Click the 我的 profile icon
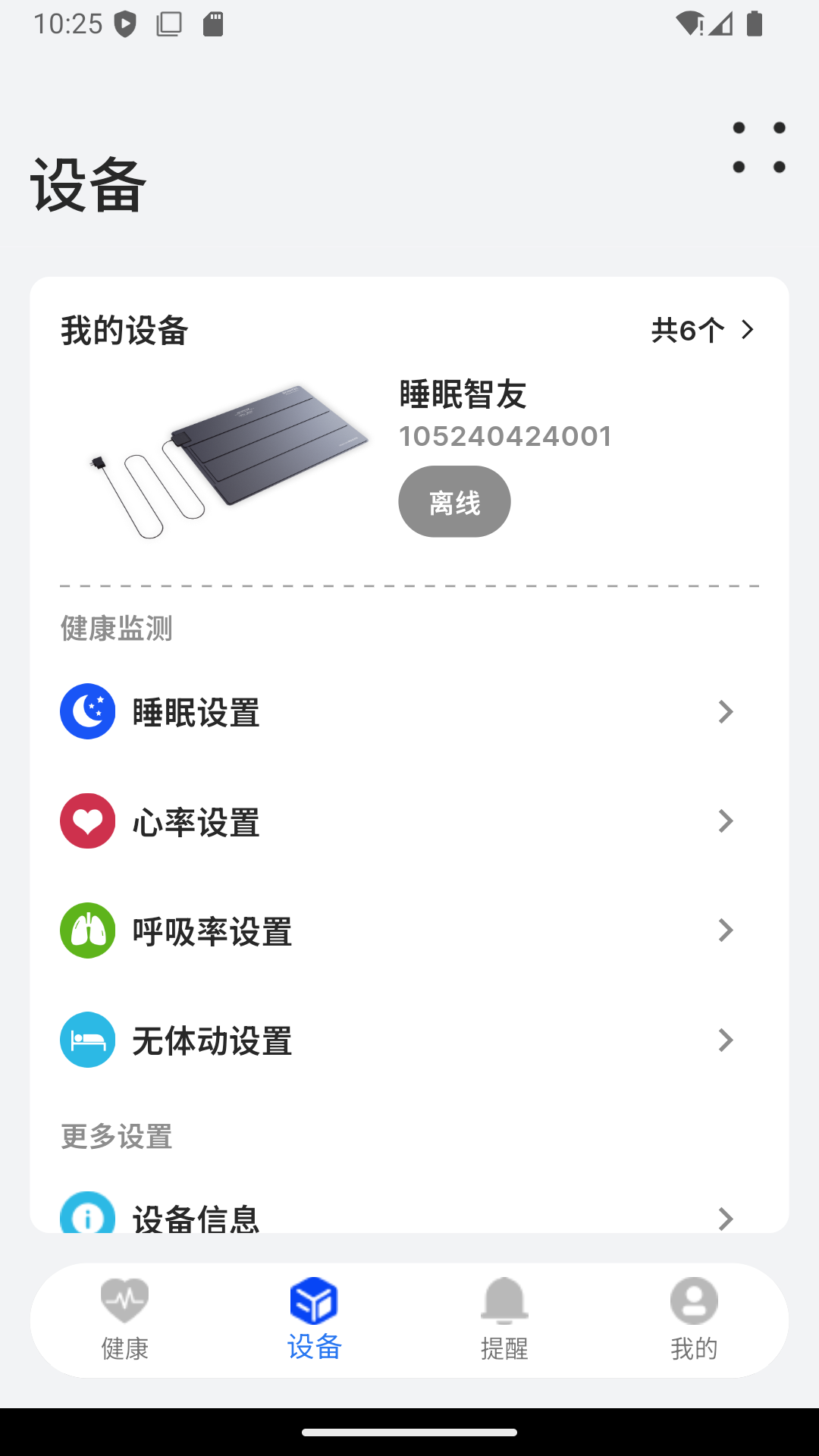Screen dimensions: 819x1456 coord(693,1300)
